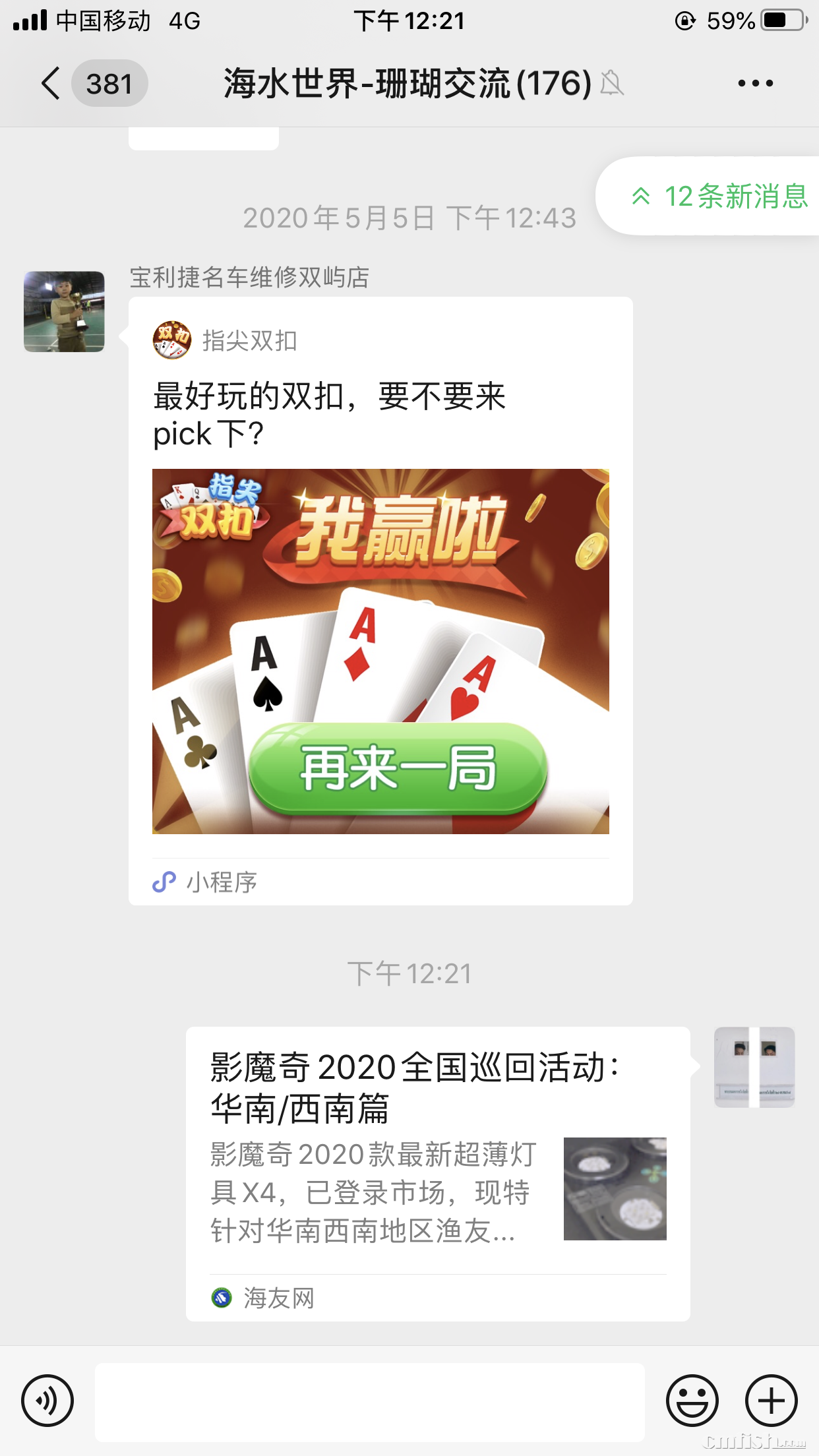Tap the message text input field
Viewport: 819px width, 1456px height.
[369, 1399]
